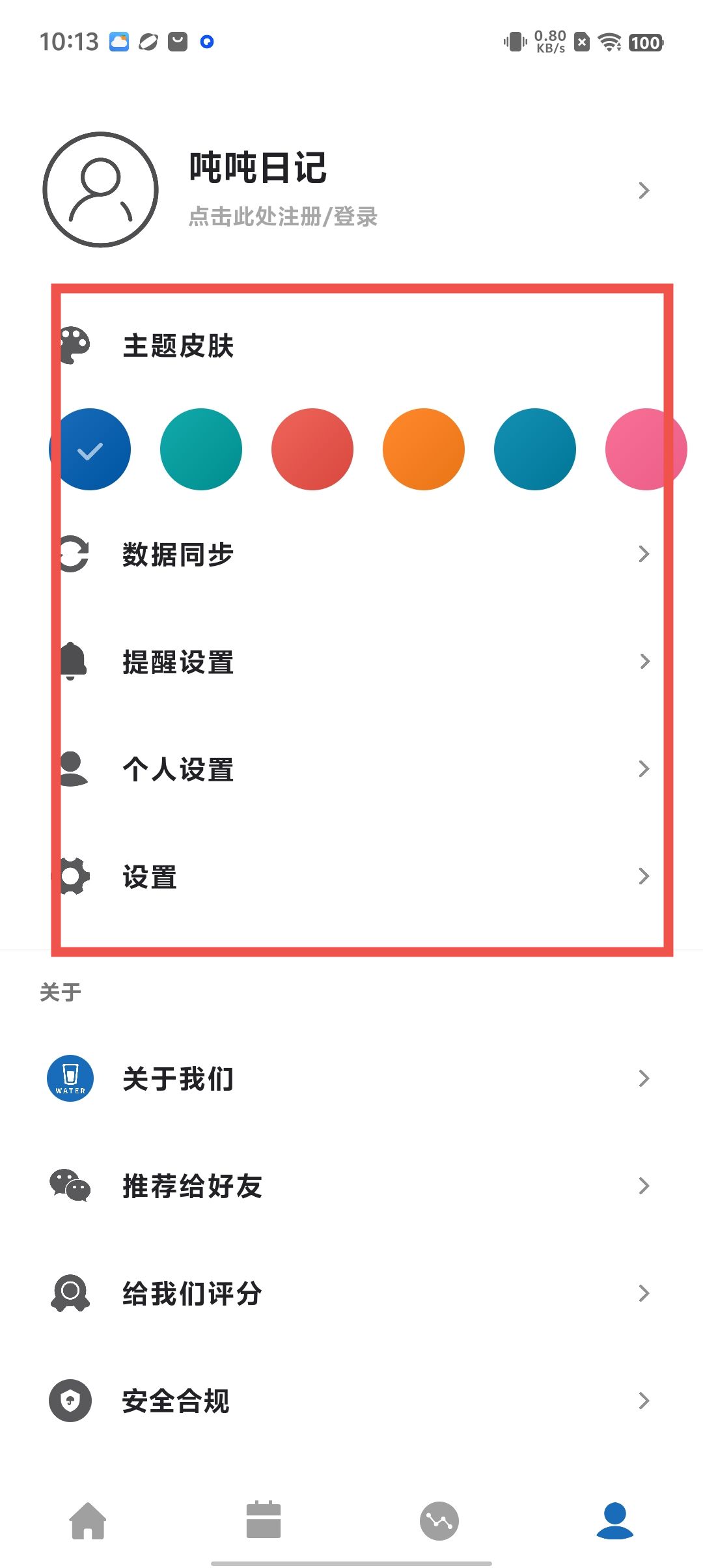Open 关于我们 about us
Viewport: 703px width, 1568px height.
[x=351, y=1078]
